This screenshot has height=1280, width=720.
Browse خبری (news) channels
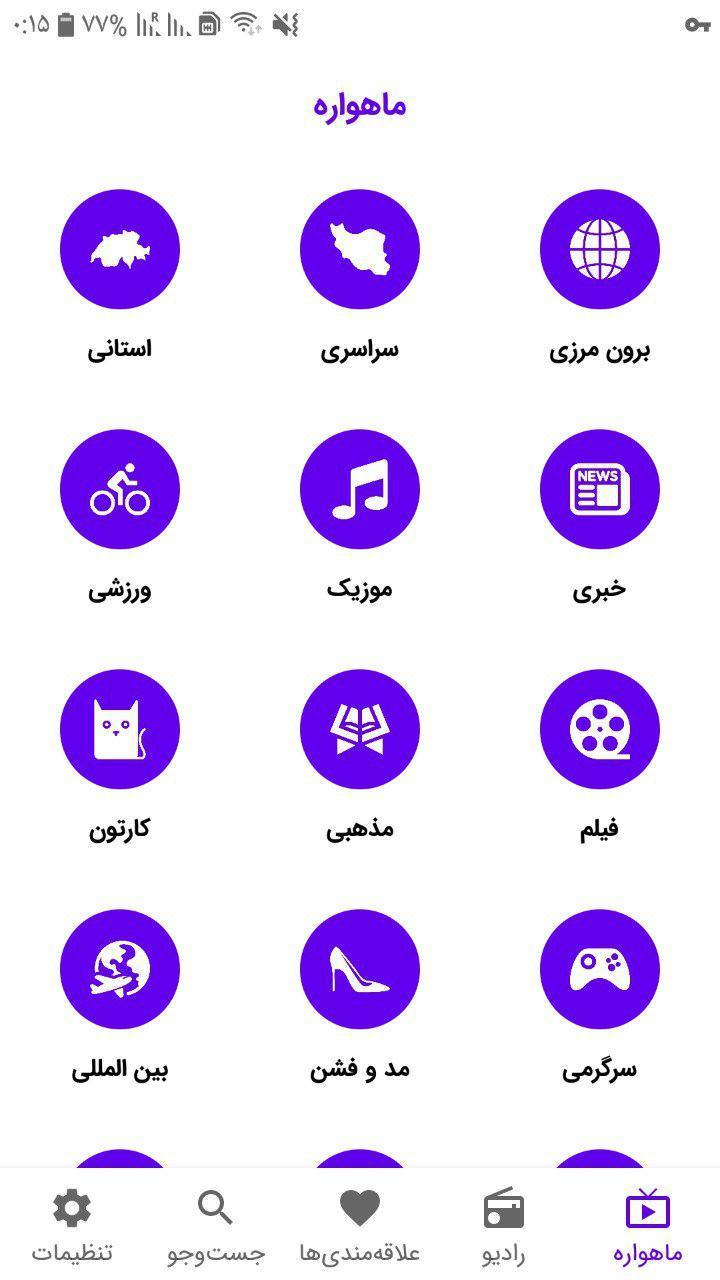[600, 489]
